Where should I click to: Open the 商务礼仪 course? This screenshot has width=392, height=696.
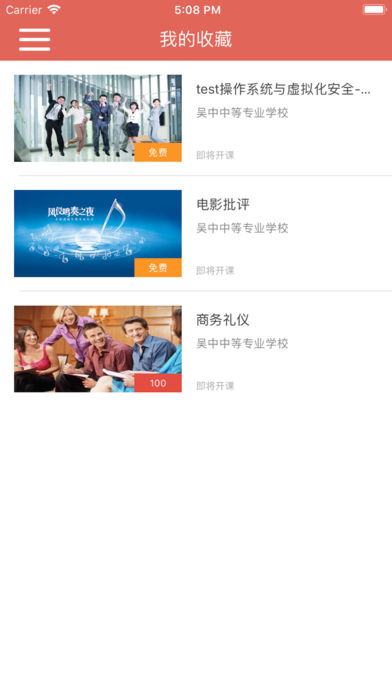point(196,349)
